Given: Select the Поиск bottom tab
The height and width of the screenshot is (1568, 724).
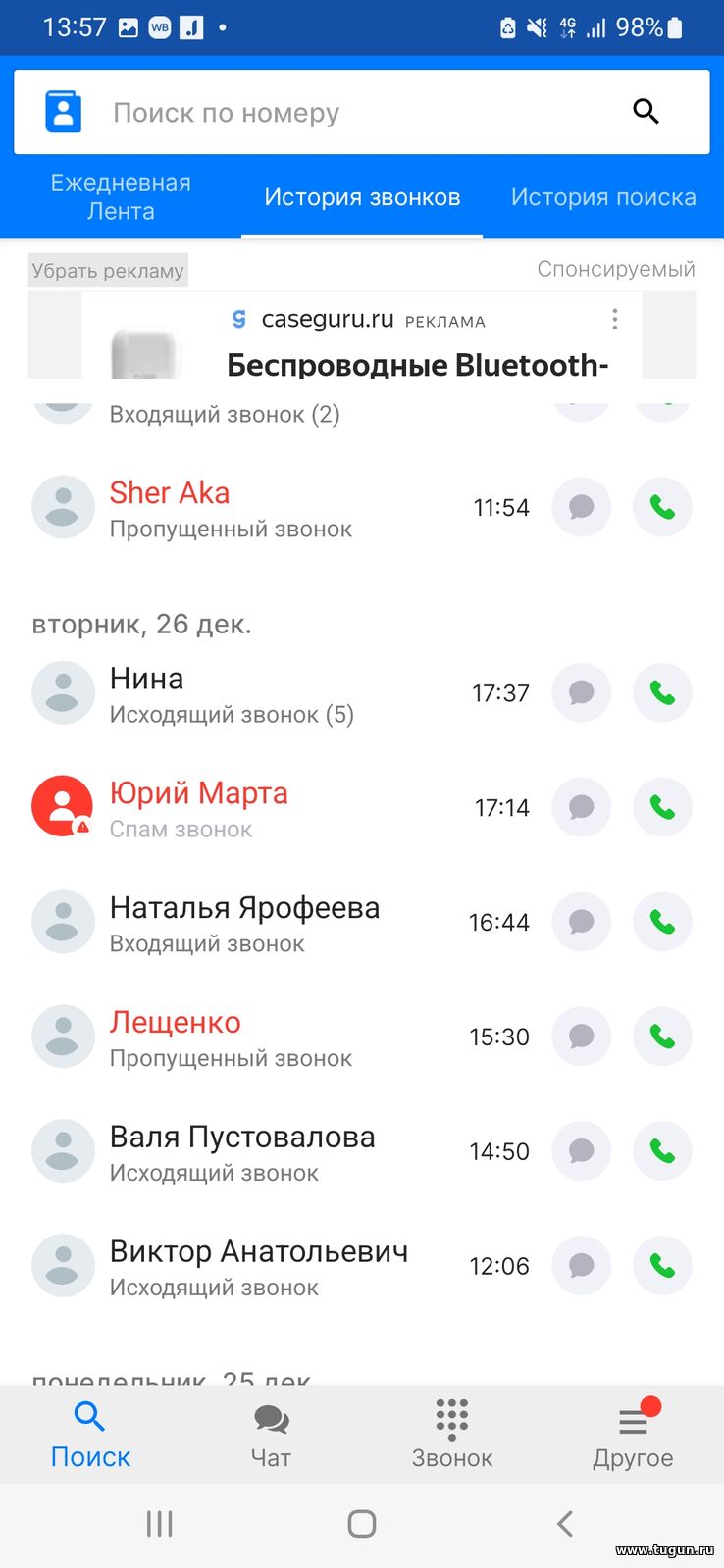Looking at the screenshot, I should pos(90,1435).
